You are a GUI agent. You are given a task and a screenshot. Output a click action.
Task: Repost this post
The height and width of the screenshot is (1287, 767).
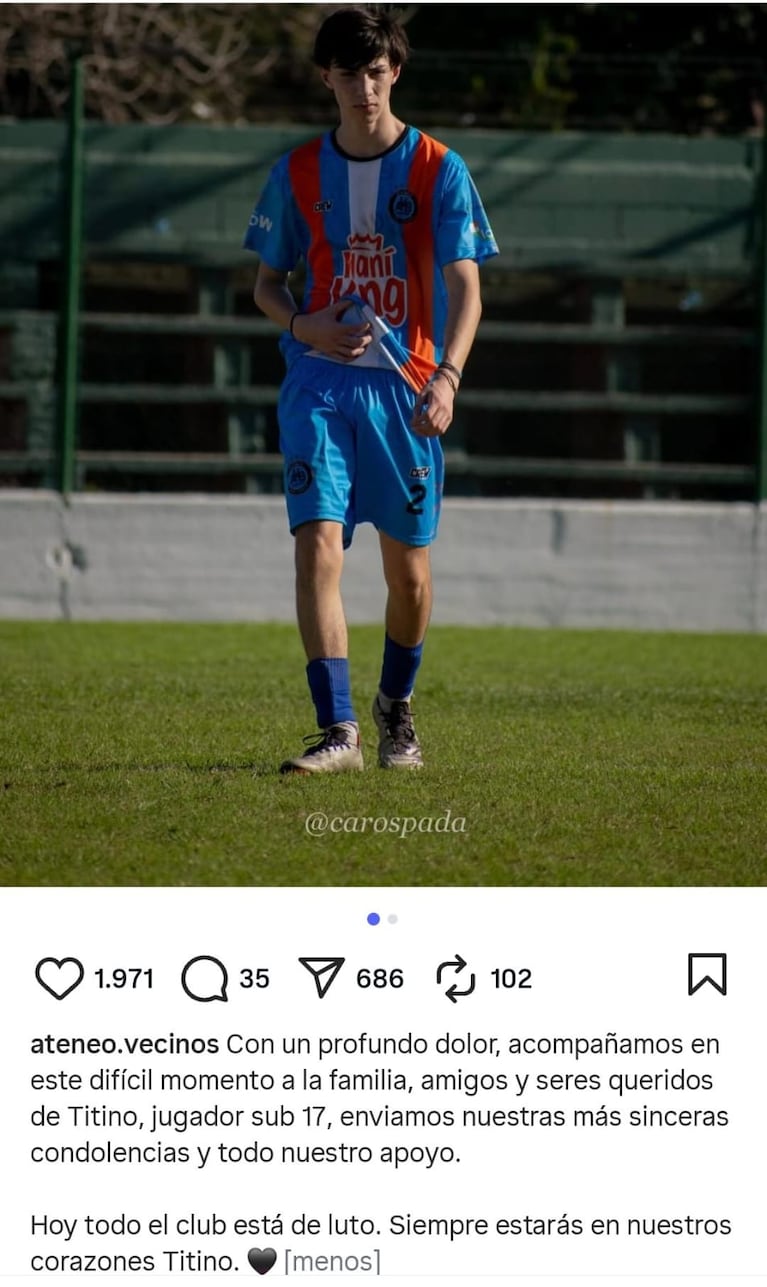[x=456, y=978]
